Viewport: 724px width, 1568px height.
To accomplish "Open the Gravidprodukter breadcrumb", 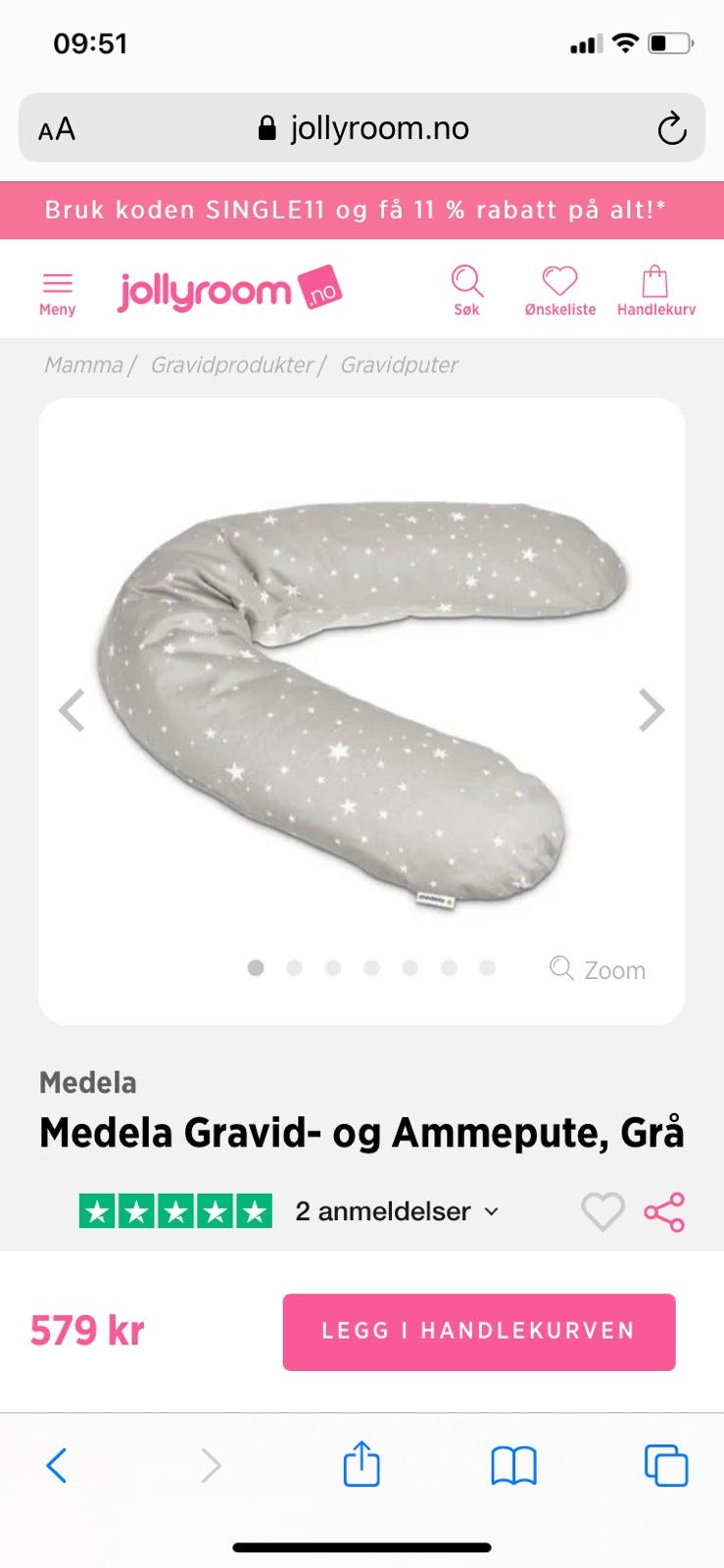I will 231,366.
